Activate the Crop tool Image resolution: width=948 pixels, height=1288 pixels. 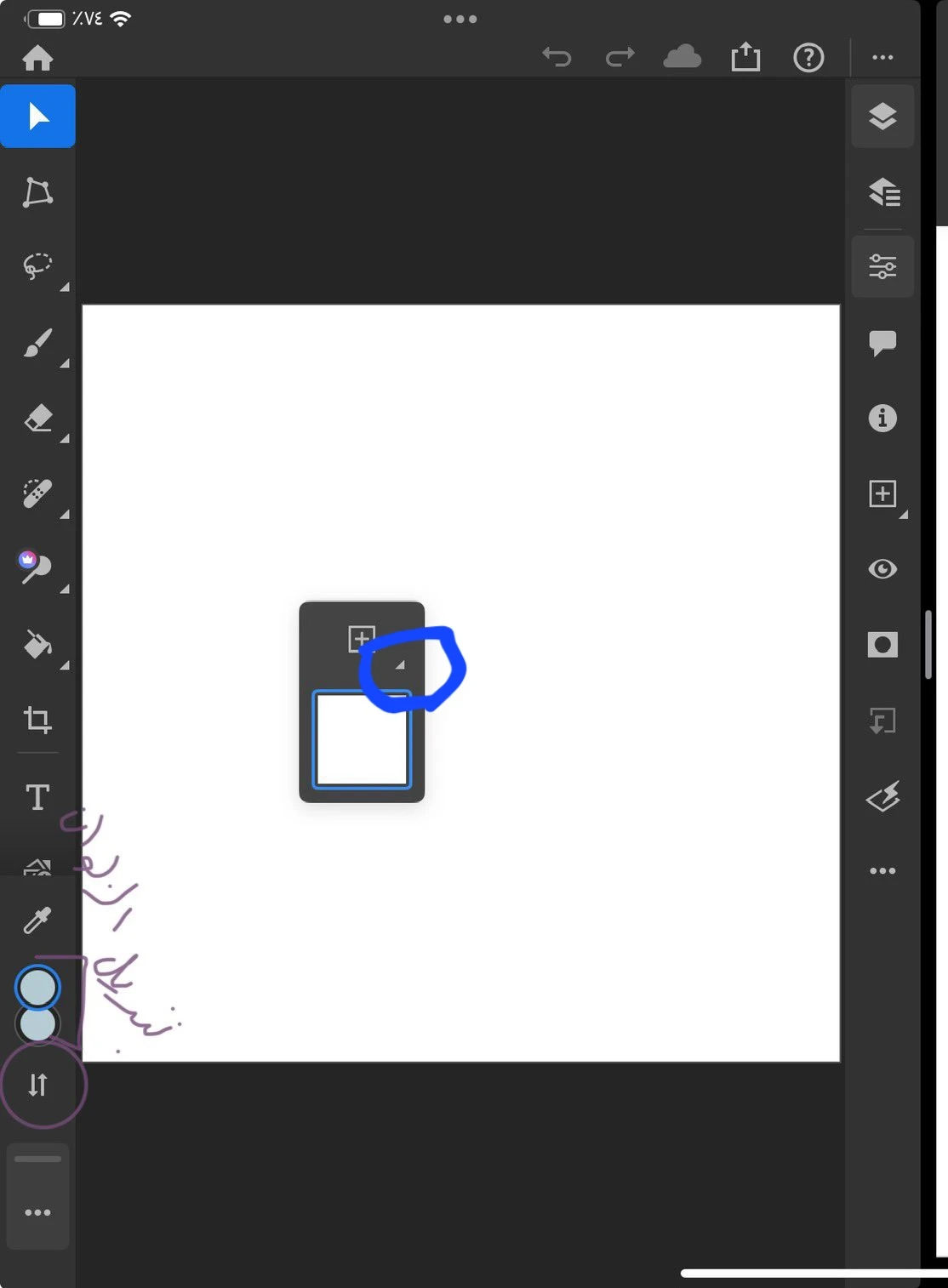tap(37, 721)
